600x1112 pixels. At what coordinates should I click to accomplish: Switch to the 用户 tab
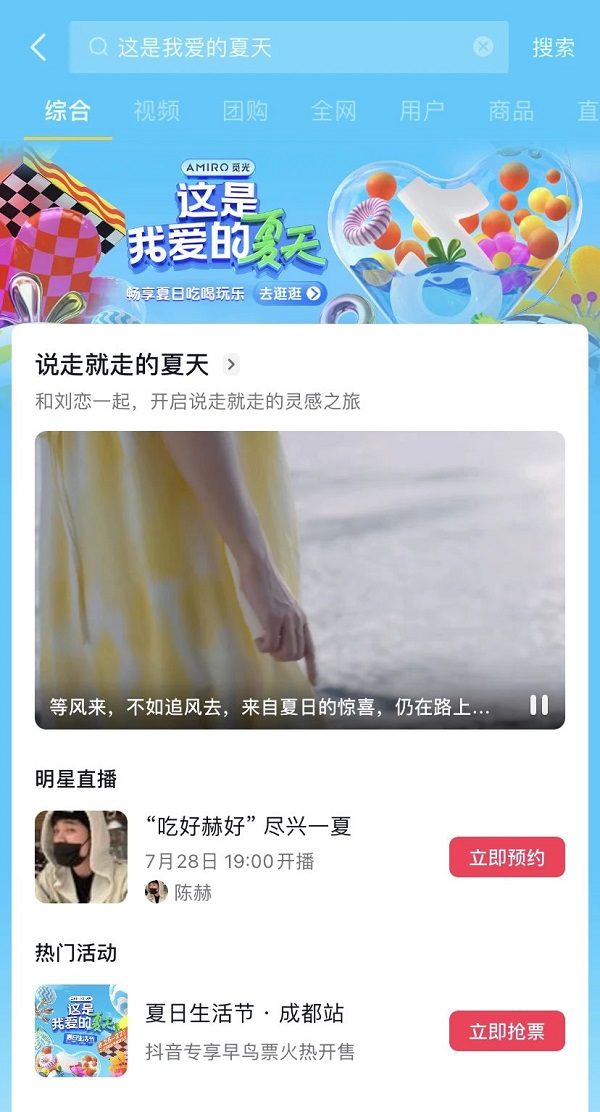(422, 110)
